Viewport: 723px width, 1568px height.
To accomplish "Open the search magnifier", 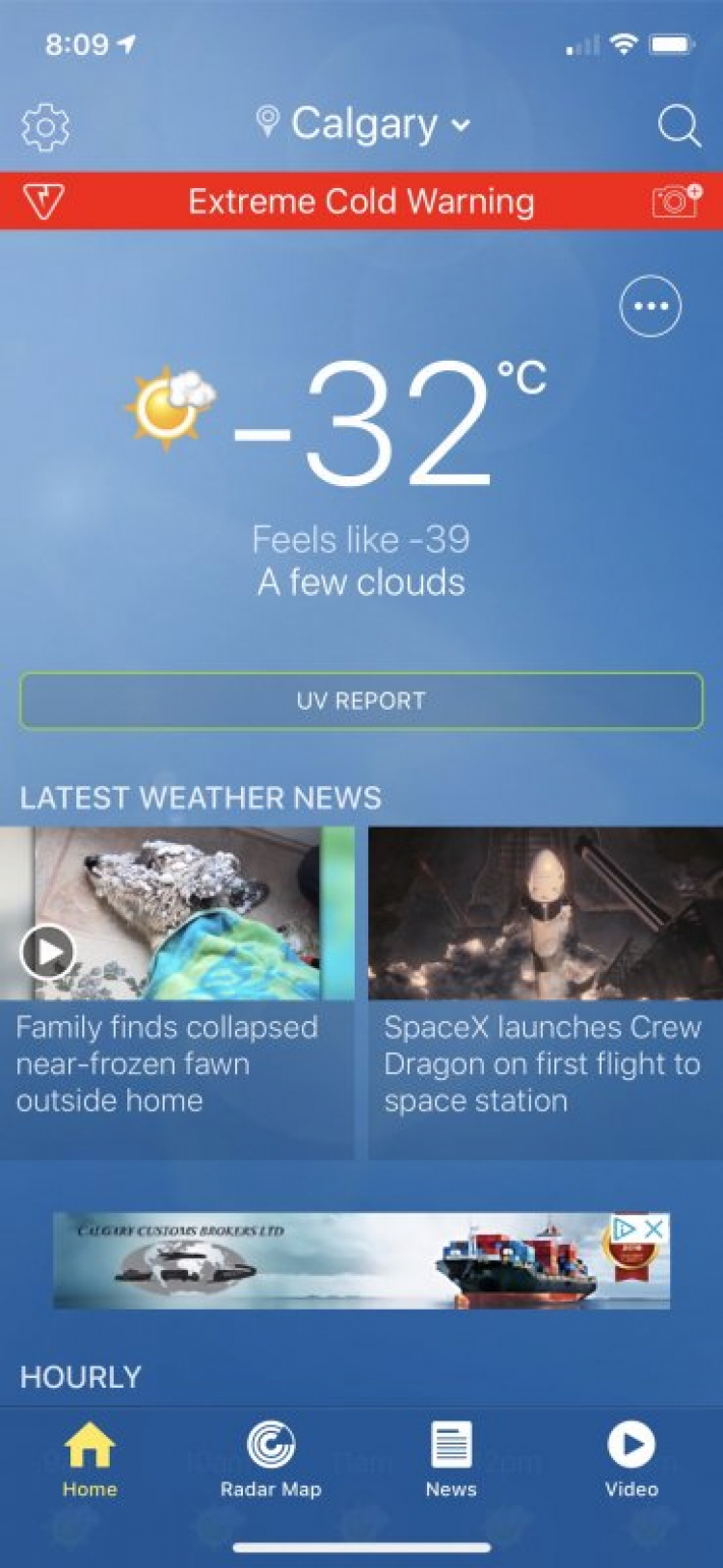I will click(679, 126).
